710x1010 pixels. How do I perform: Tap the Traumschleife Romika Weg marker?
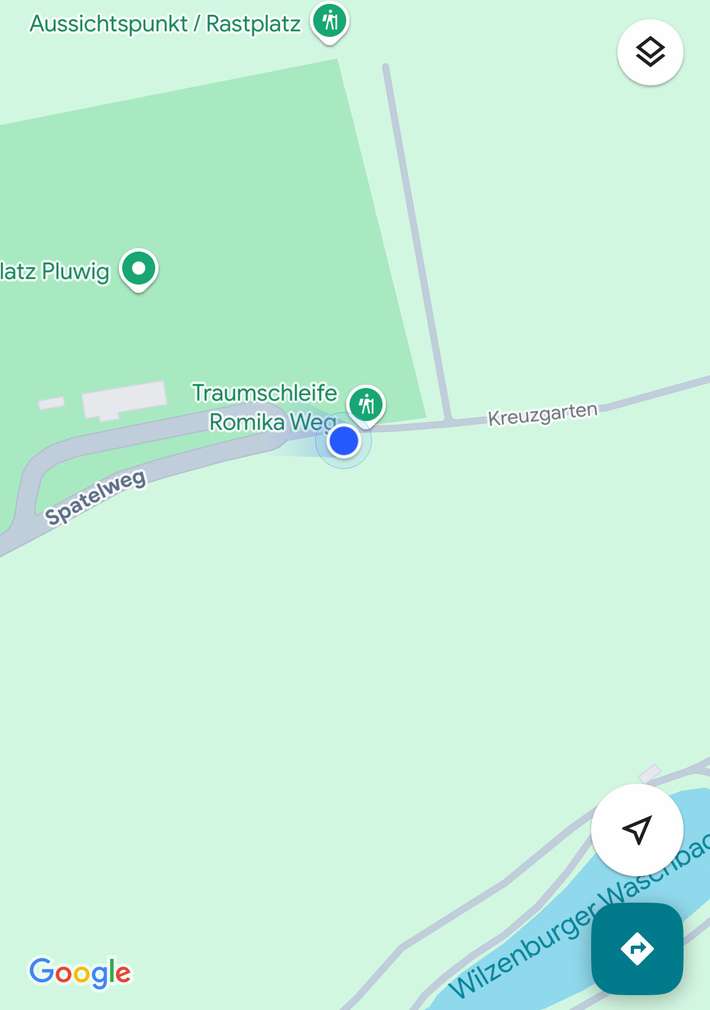366,404
